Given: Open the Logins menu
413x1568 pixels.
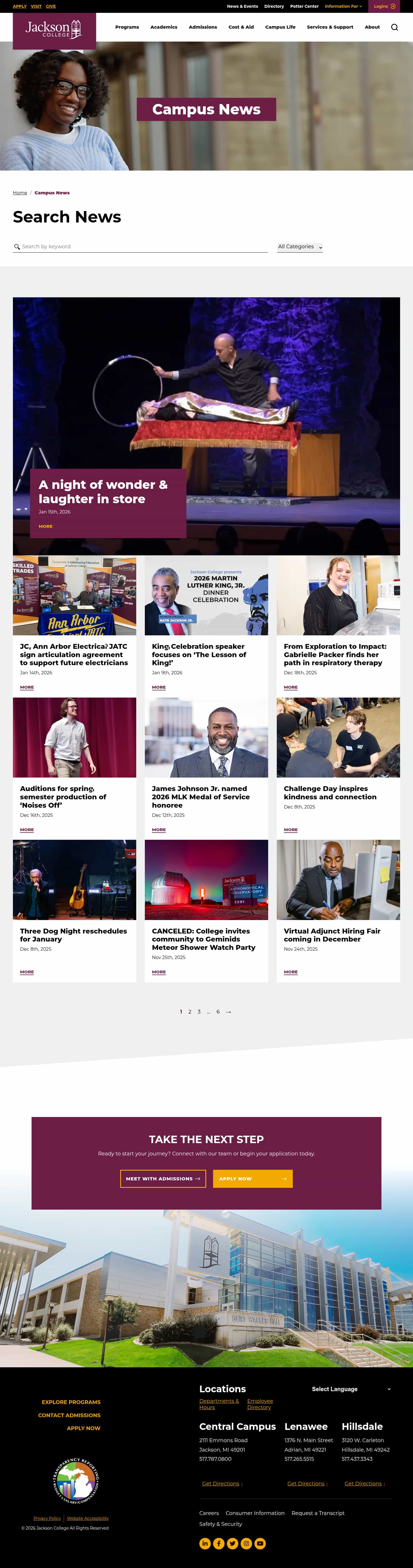Looking at the screenshot, I should (384, 6).
